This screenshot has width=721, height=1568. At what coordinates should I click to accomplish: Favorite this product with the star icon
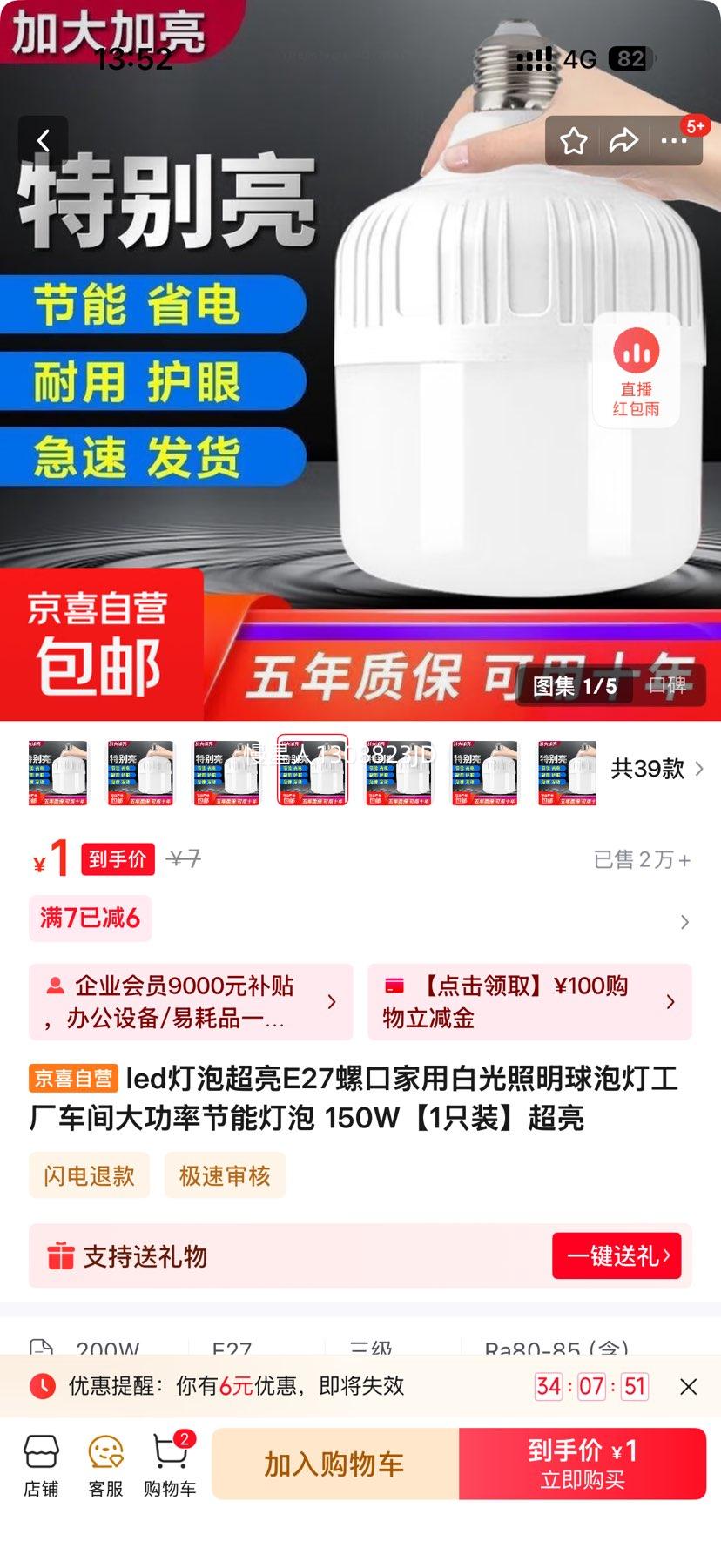pos(573,140)
